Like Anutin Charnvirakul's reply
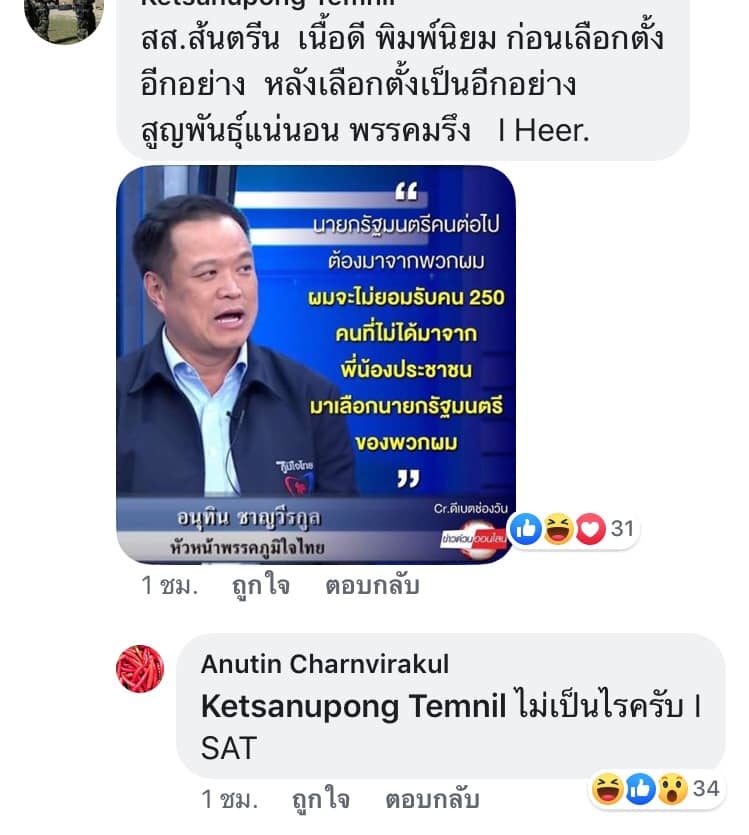This screenshot has width=749, height=835. tap(320, 800)
